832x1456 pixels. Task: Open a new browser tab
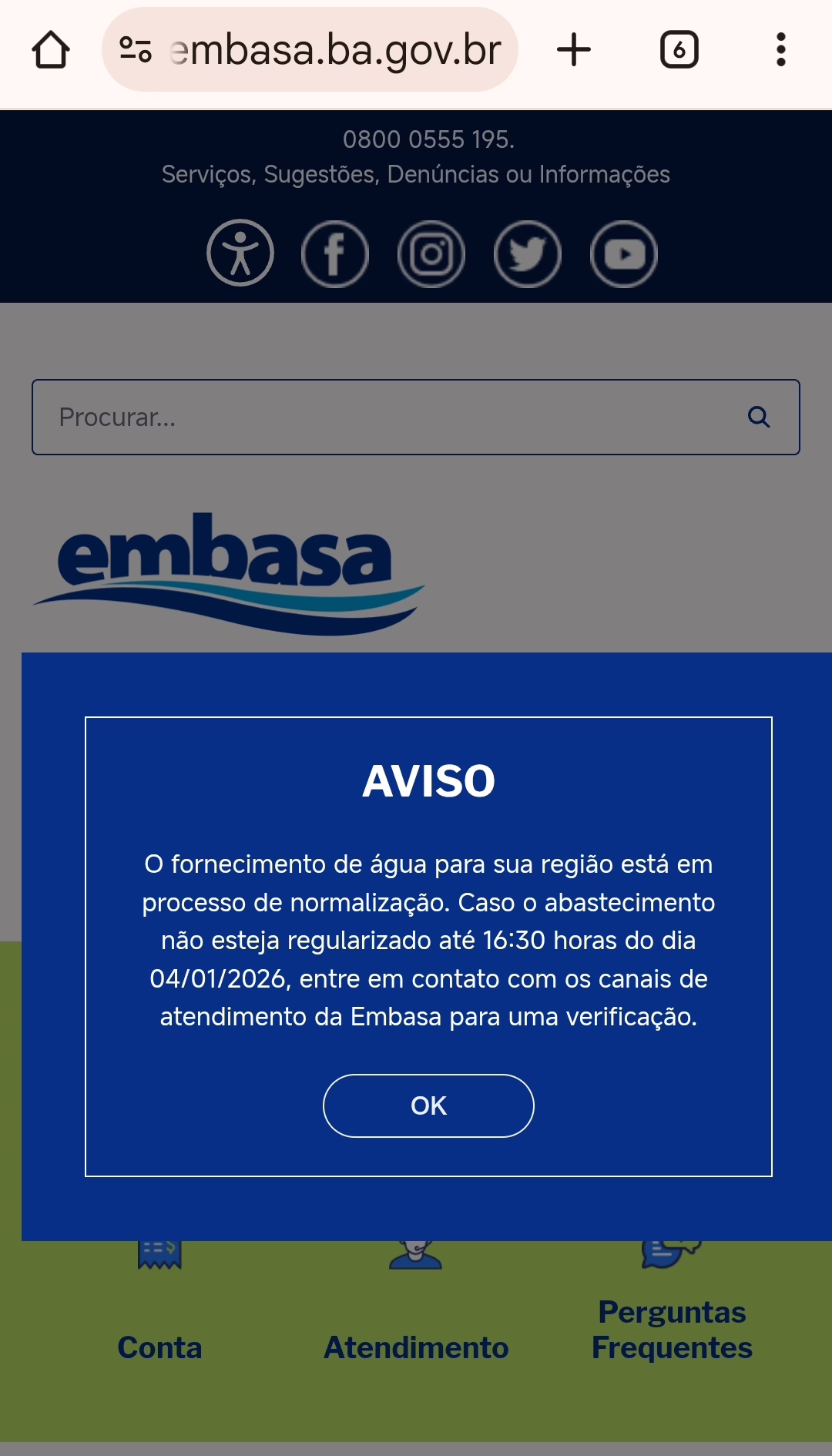[x=574, y=50]
